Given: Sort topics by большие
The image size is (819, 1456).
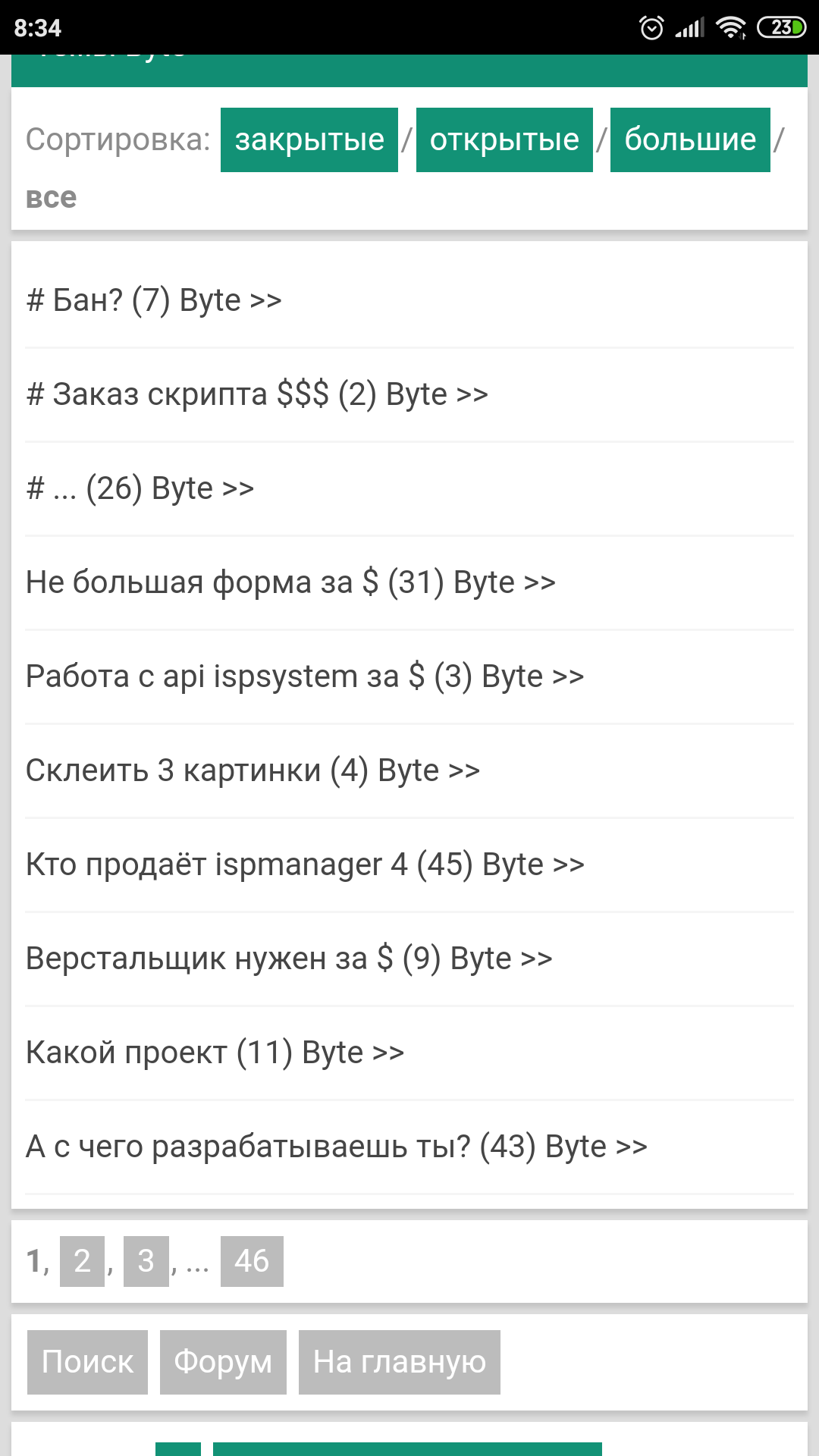Looking at the screenshot, I should [690, 140].
